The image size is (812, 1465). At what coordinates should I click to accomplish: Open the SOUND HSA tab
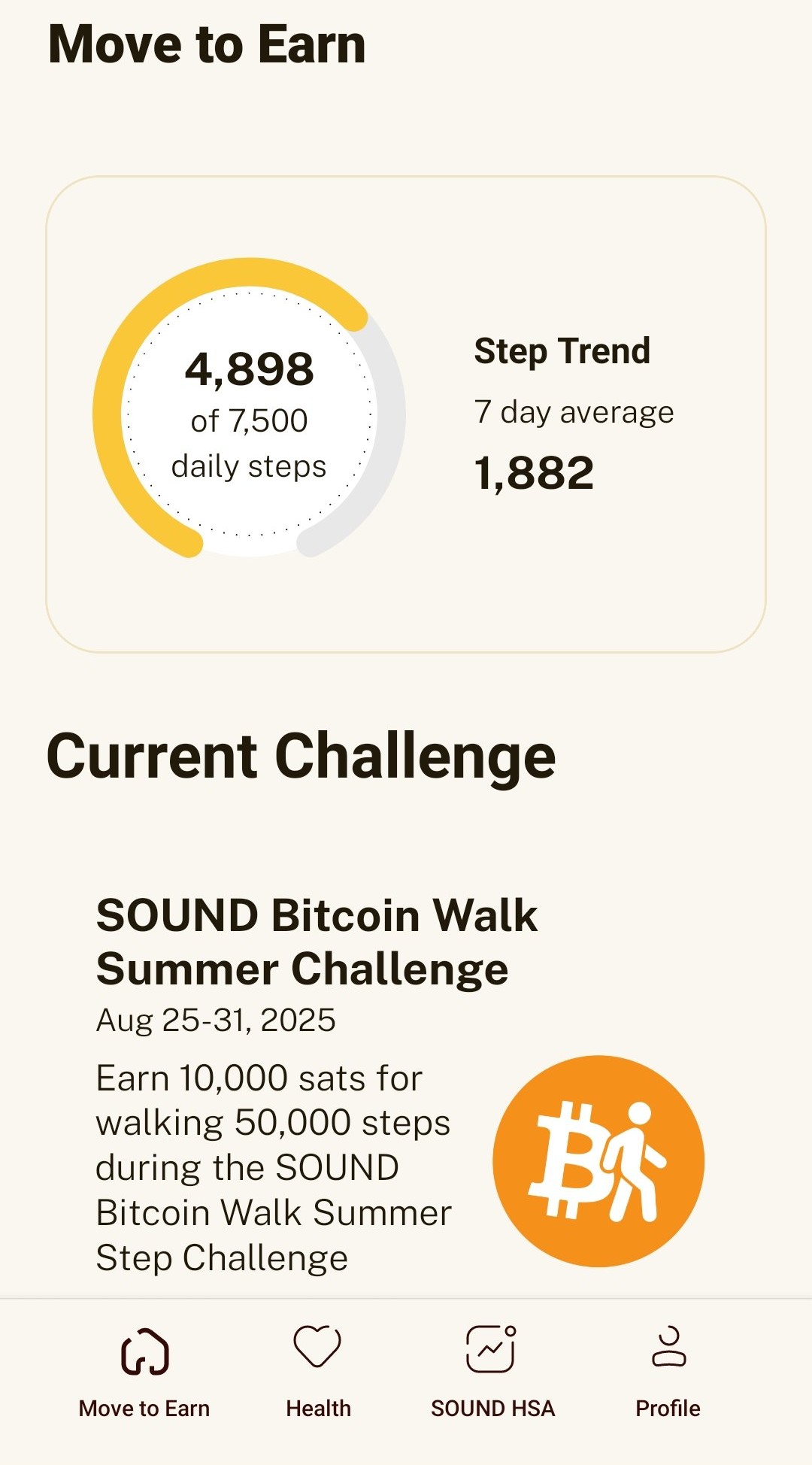pos(492,1371)
